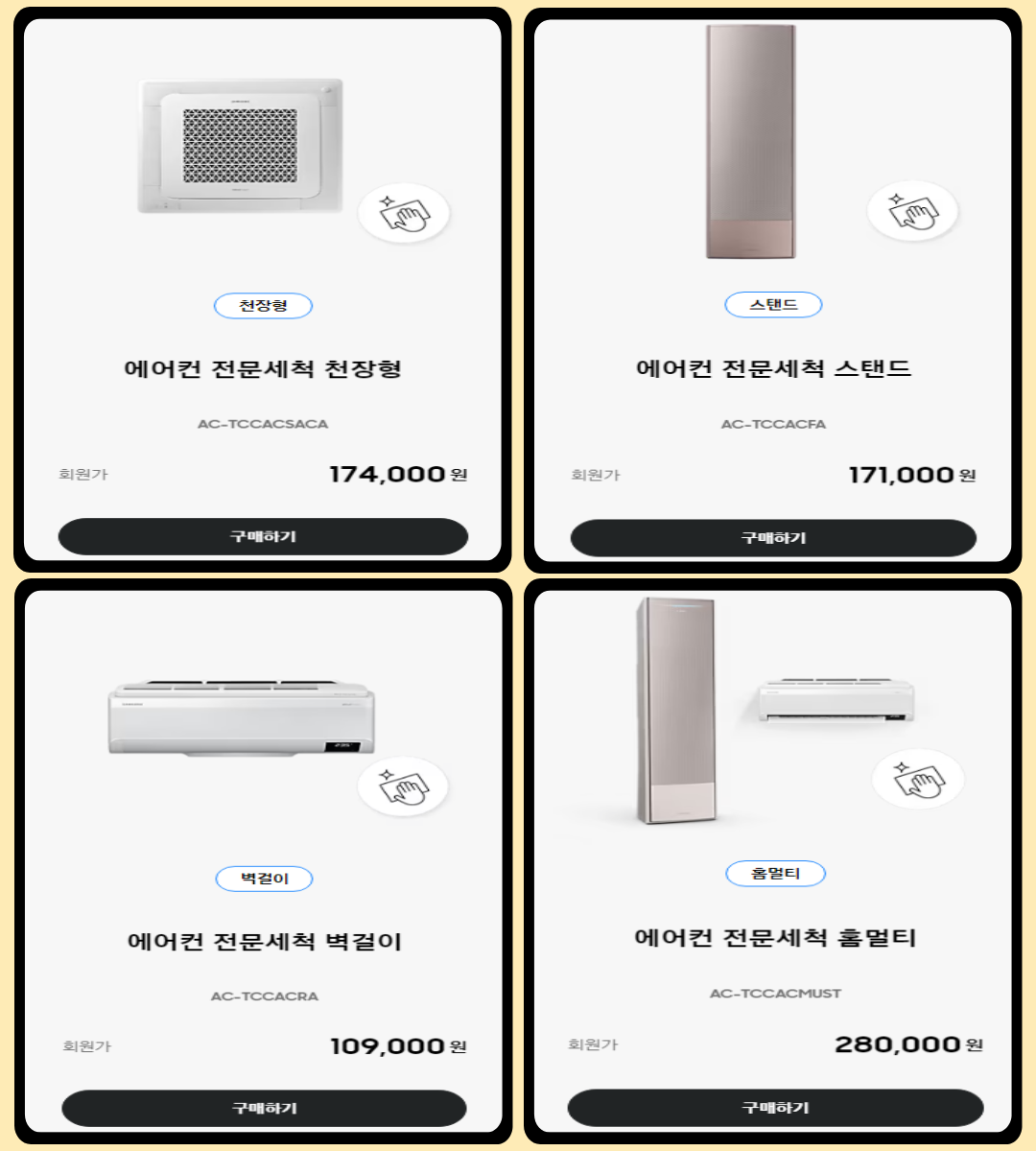Screen dimensions: 1036x1151
Task: Select the 천장형 category badge
Action: [x=265, y=305]
